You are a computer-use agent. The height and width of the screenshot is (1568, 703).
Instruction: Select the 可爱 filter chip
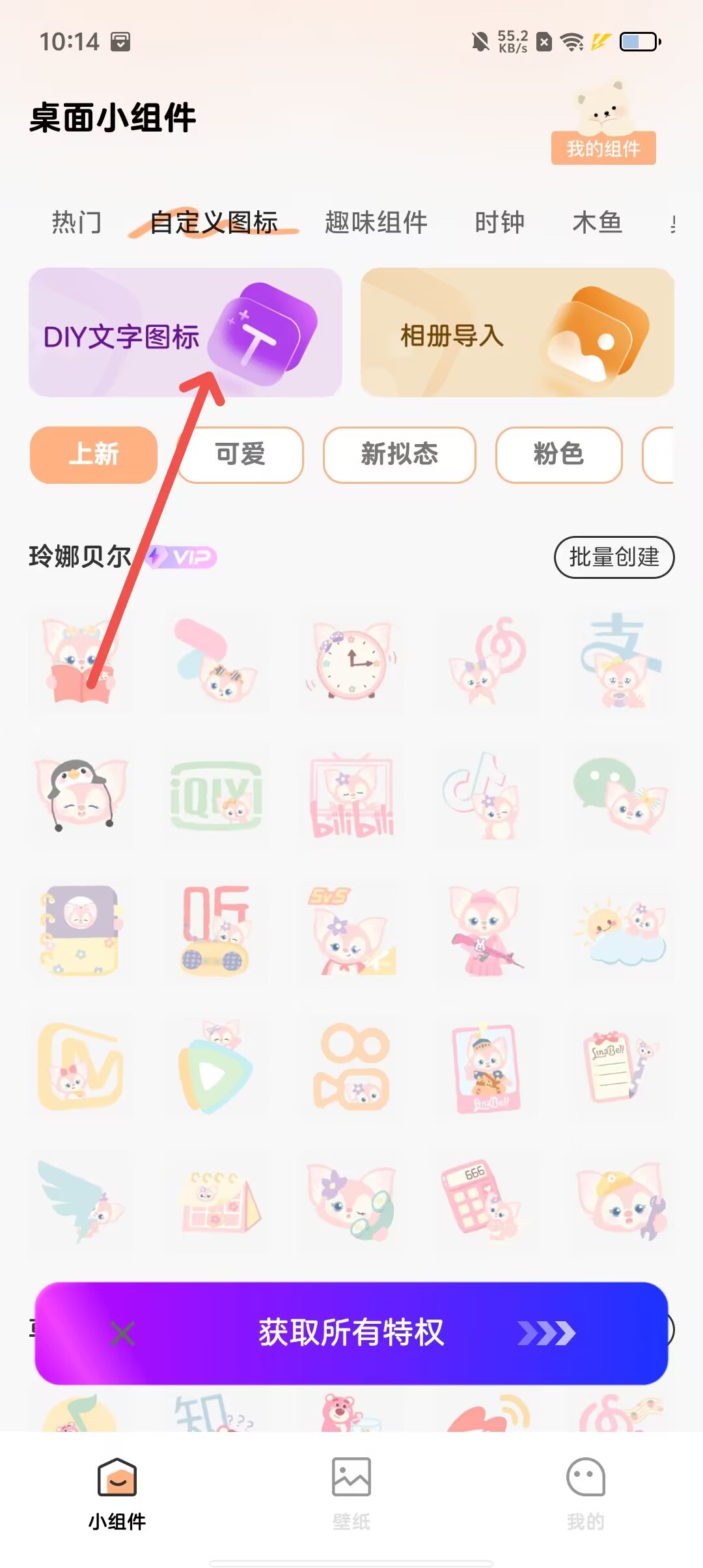pos(240,455)
